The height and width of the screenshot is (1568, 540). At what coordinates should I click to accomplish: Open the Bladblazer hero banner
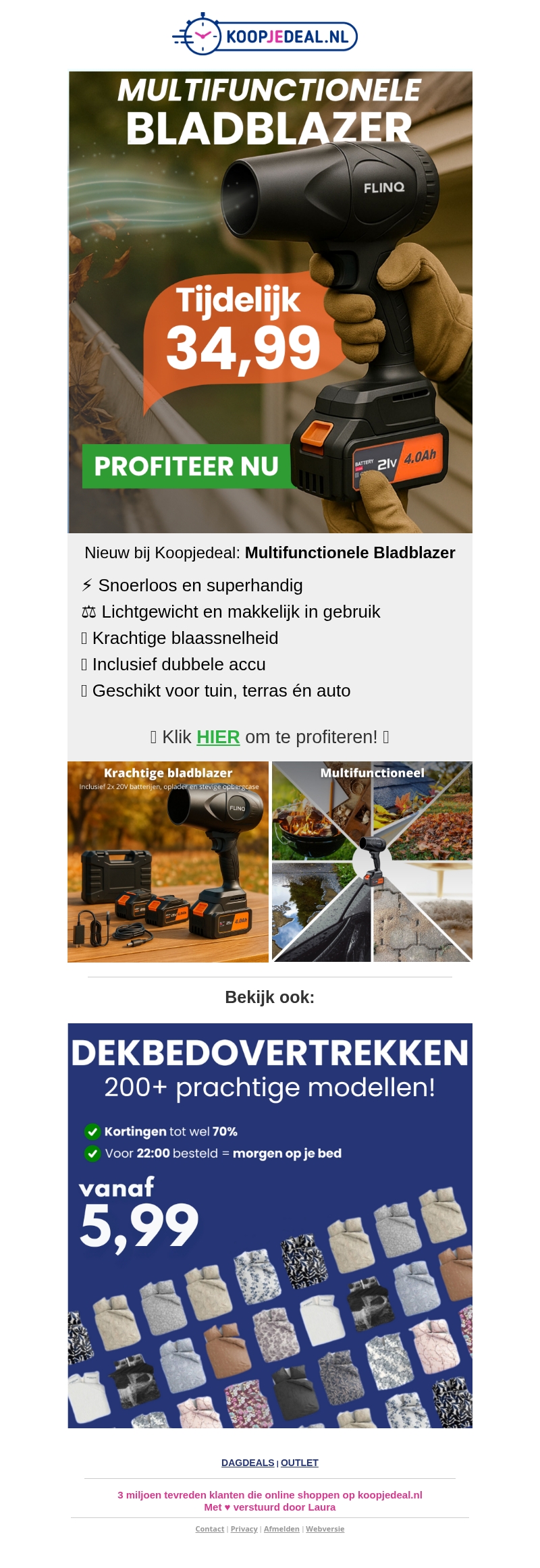click(270, 302)
